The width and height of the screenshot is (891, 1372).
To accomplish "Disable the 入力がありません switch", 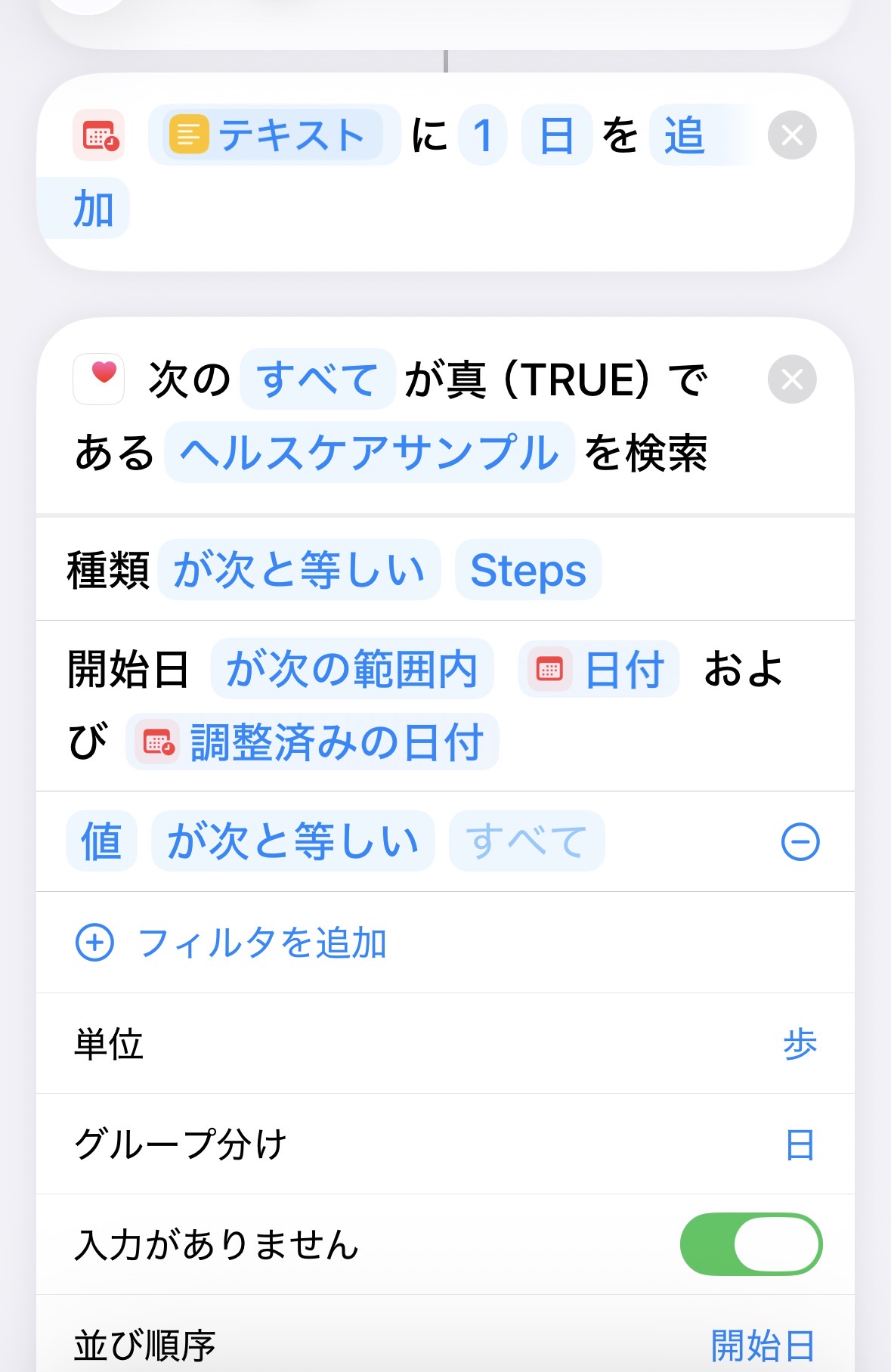I will [751, 1244].
